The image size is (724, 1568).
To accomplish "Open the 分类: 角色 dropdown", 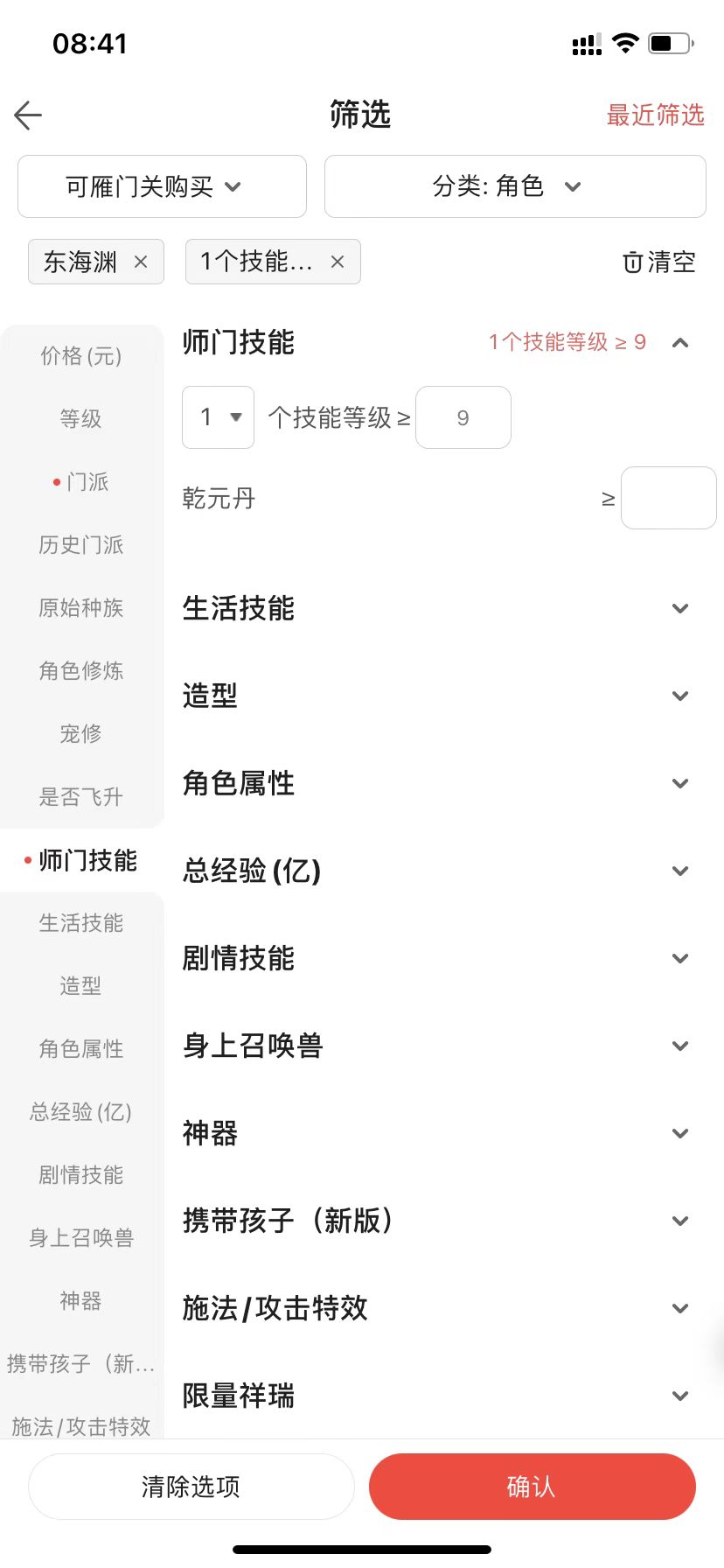I will tap(515, 186).
